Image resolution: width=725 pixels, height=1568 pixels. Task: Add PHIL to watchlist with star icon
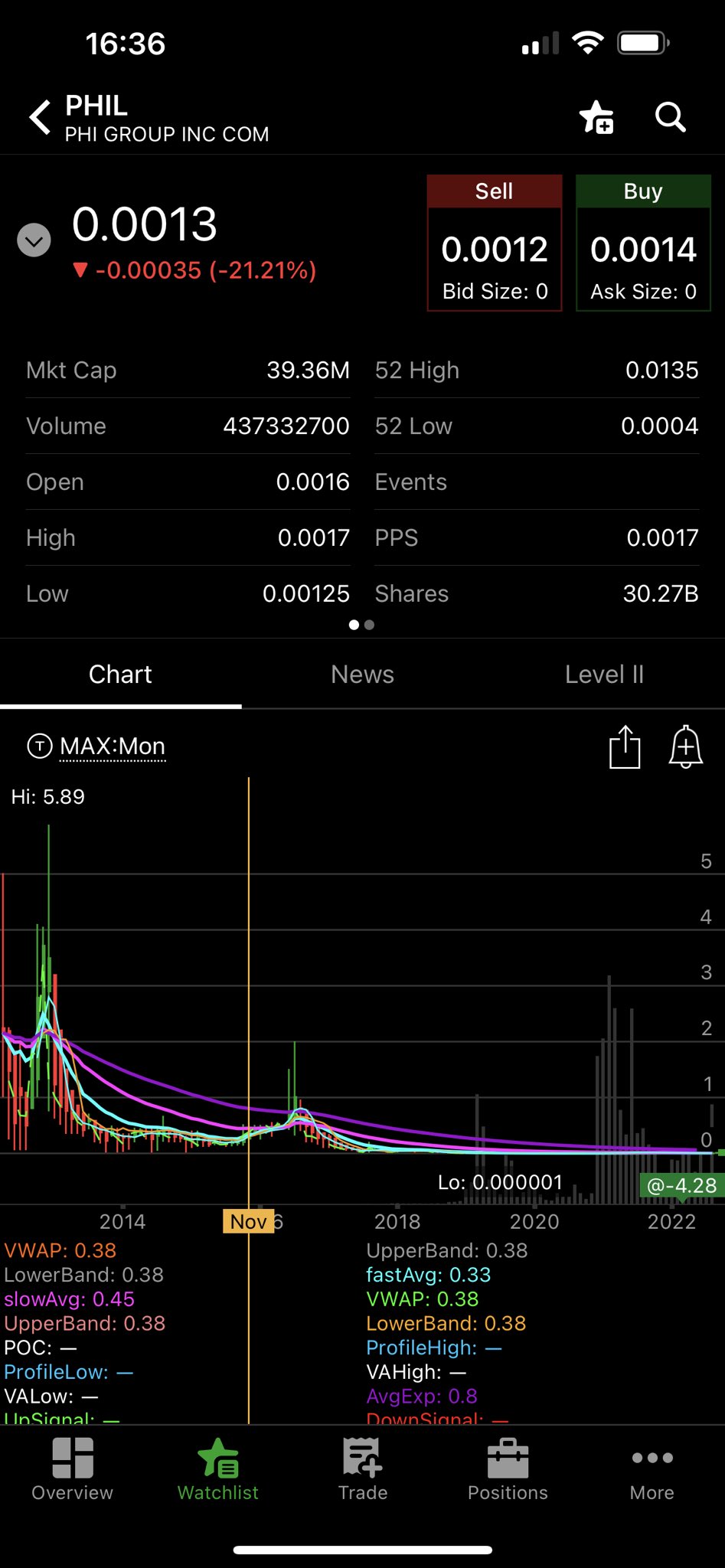click(x=596, y=118)
